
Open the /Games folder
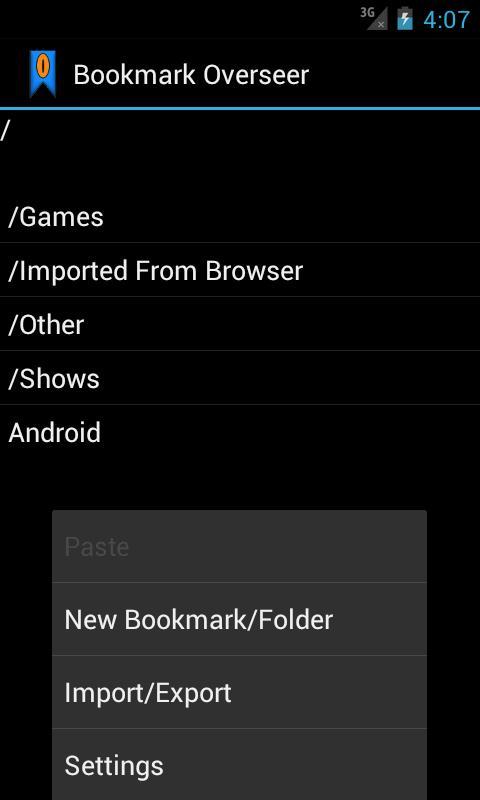[240, 216]
